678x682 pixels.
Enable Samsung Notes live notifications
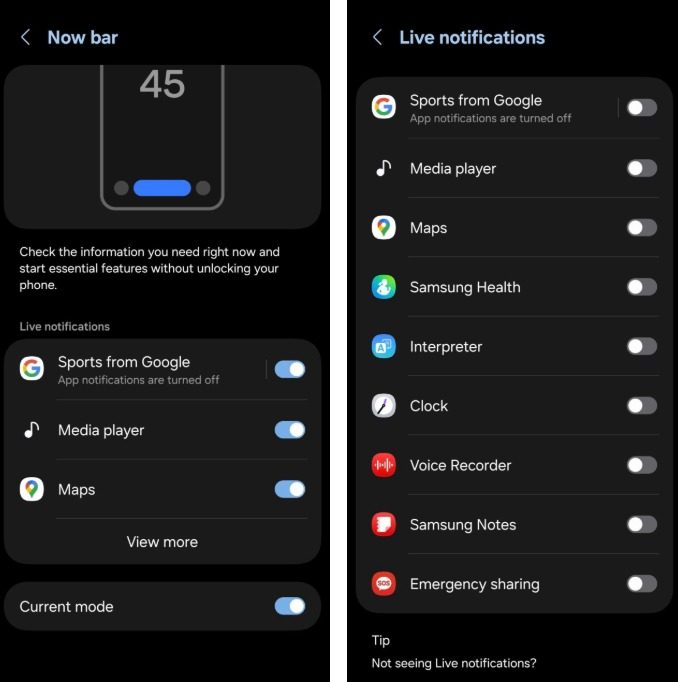pos(641,524)
